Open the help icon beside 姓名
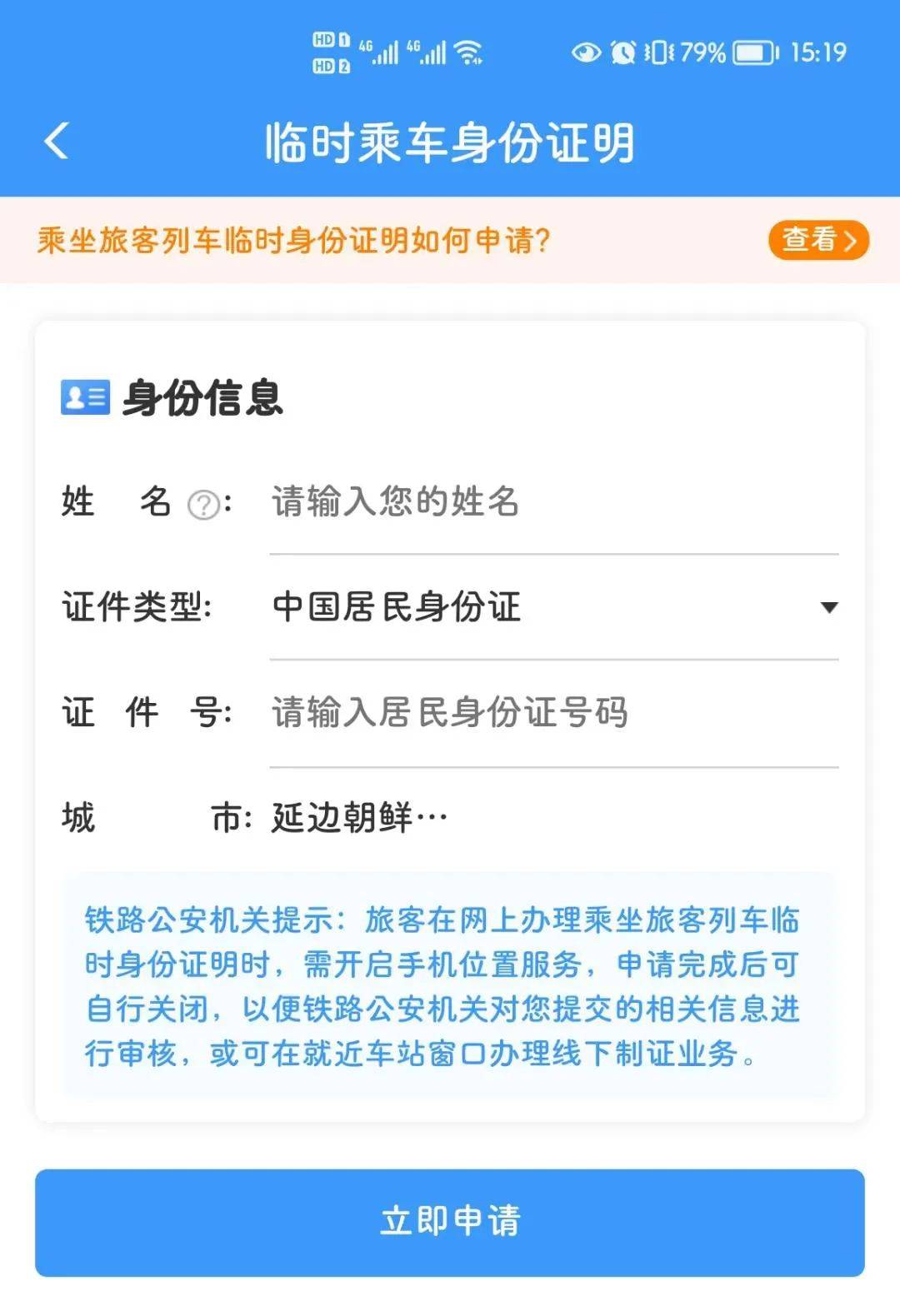The width and height of the screenshot is (900, 1316). 203,505
